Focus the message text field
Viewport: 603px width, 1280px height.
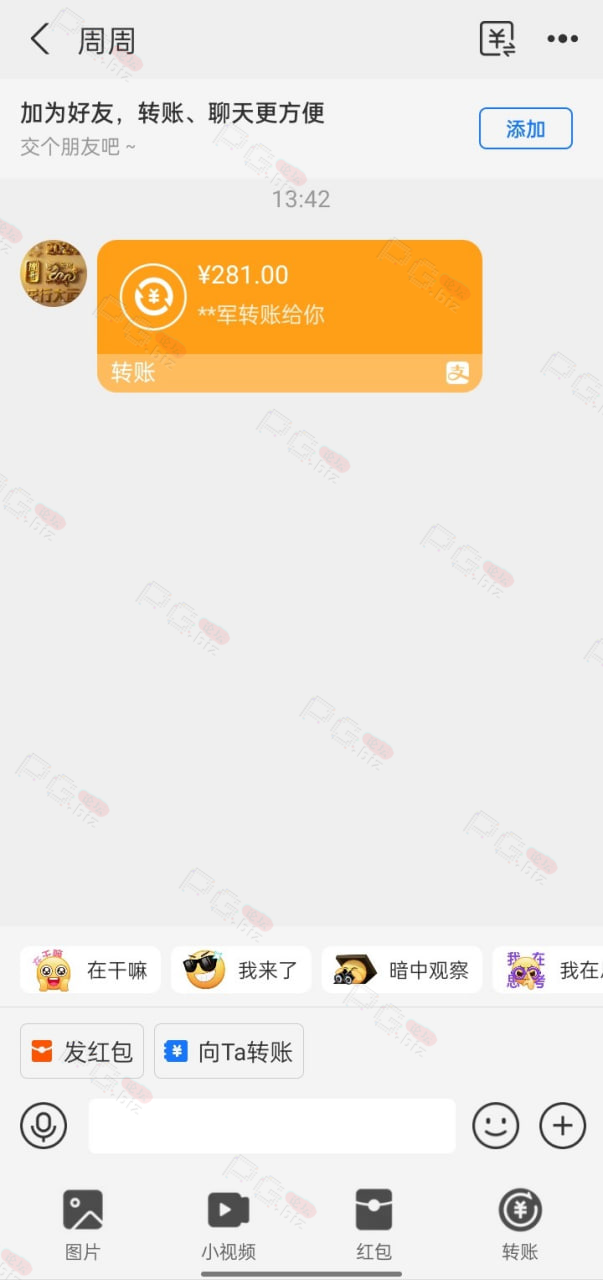pyautogui.click(x=272, y=1126)
